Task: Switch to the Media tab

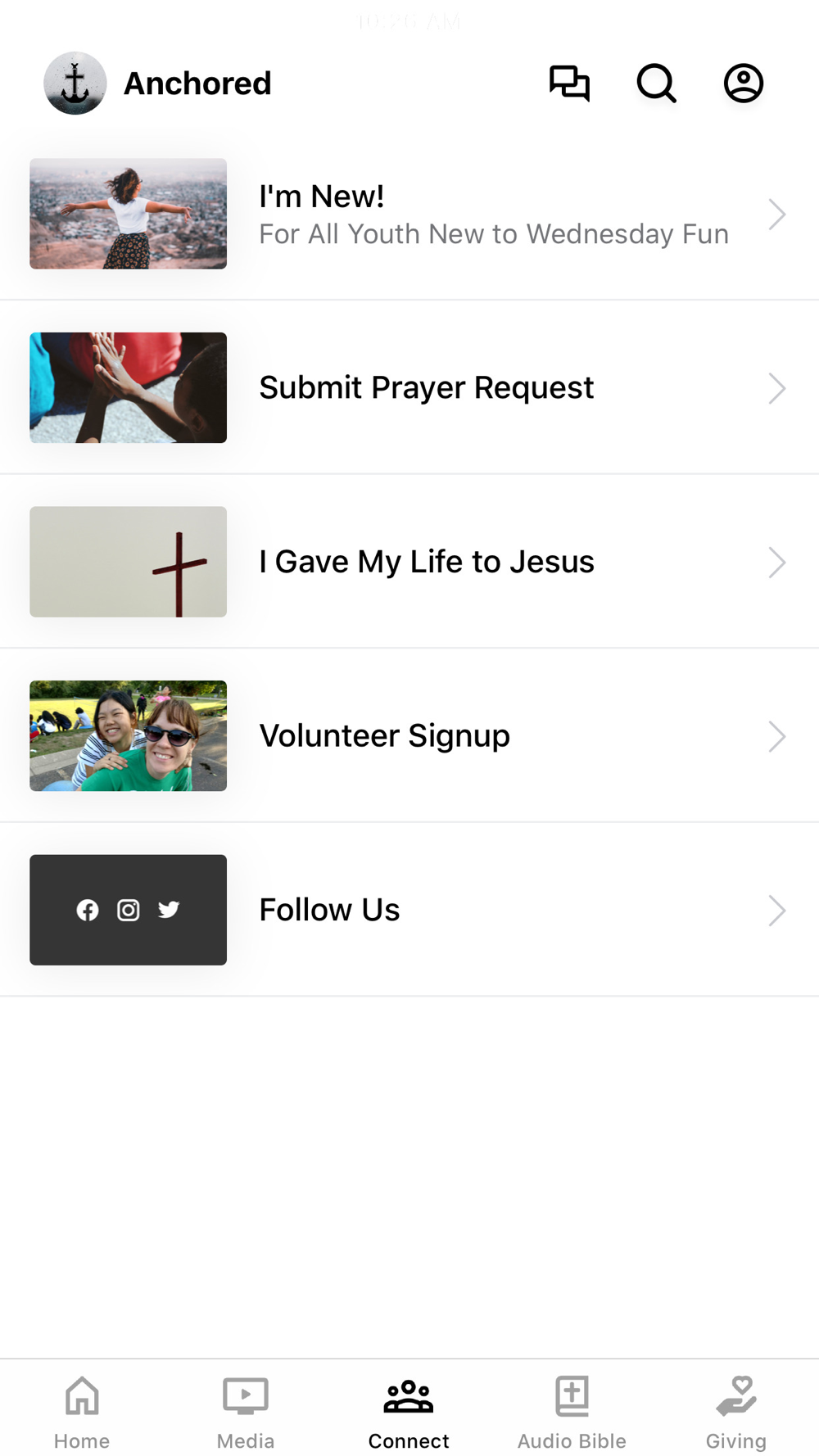Action: pyautogui.click(x=246, y=1411)
